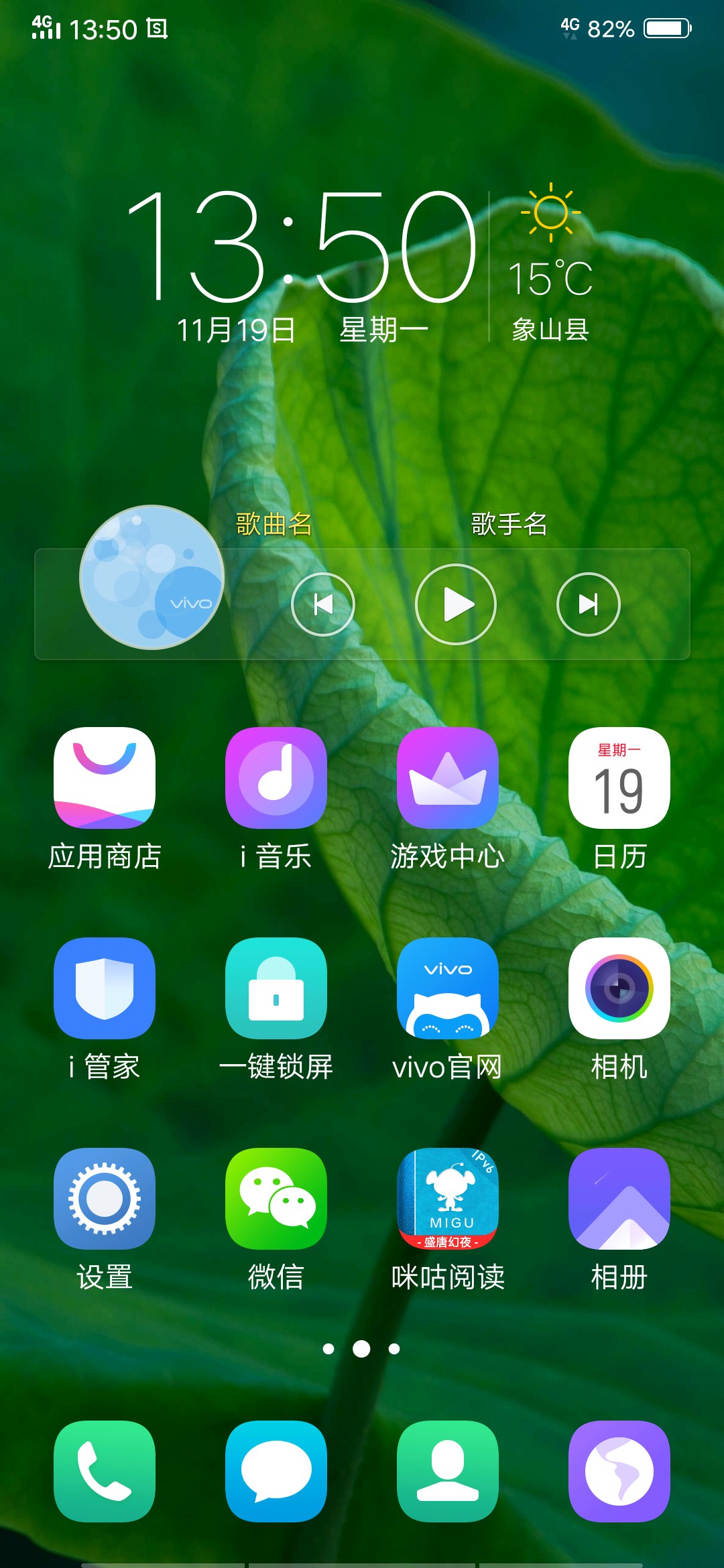
Task: Play music in the music widget
Action: (x=456, y=604)
